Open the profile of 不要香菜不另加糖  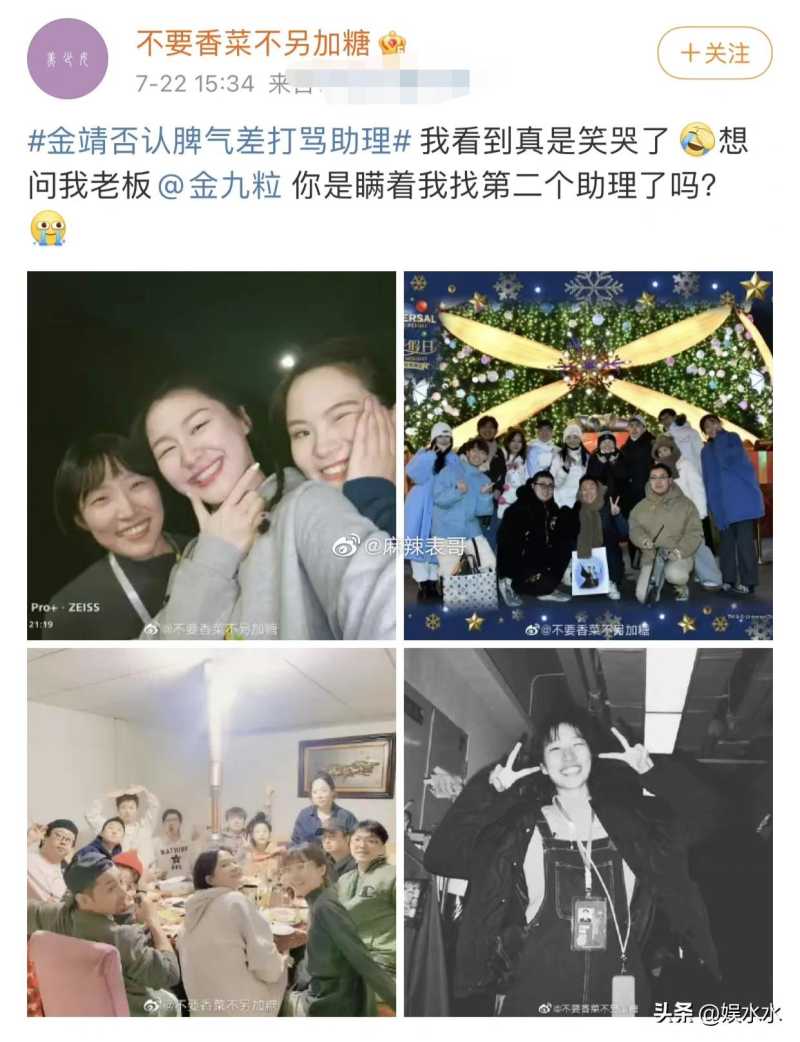point(253,43)
